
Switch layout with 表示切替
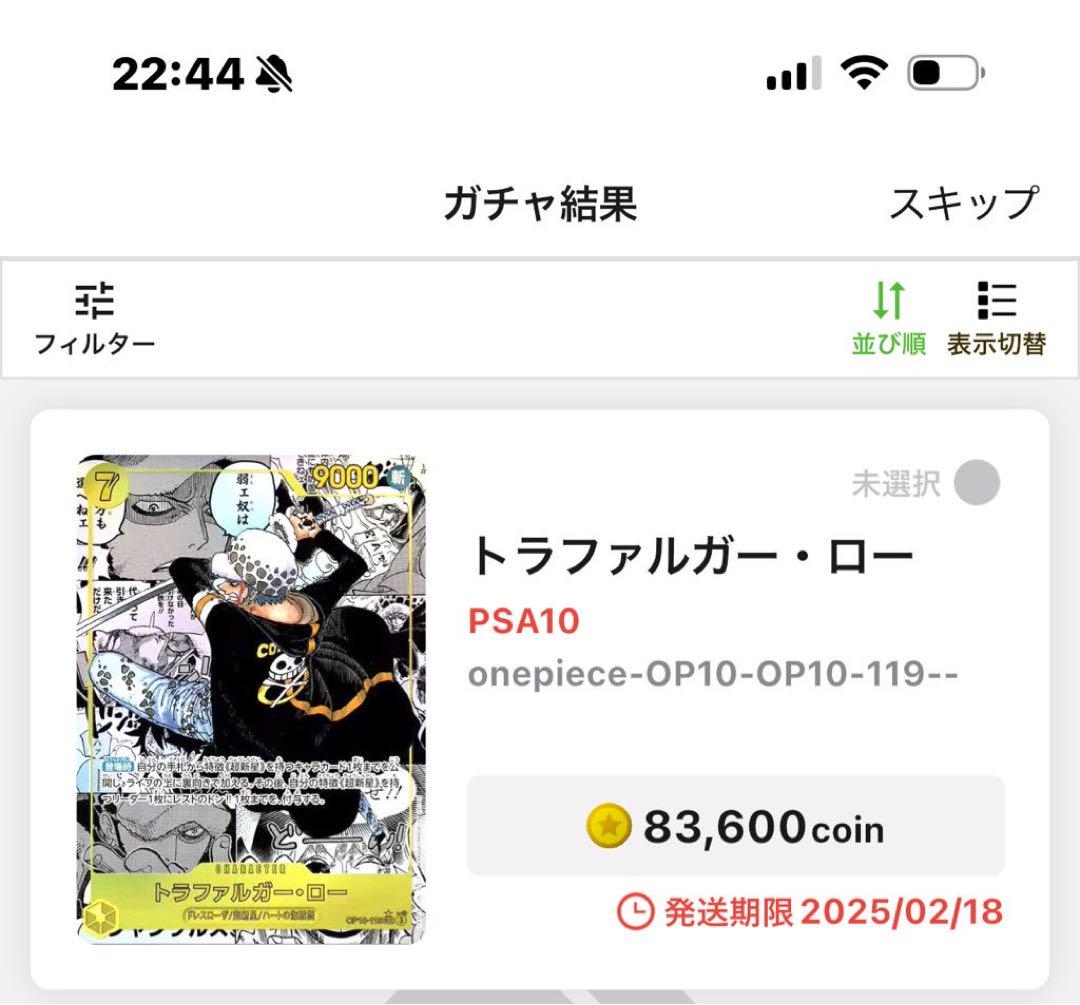(x=996, y=318)
